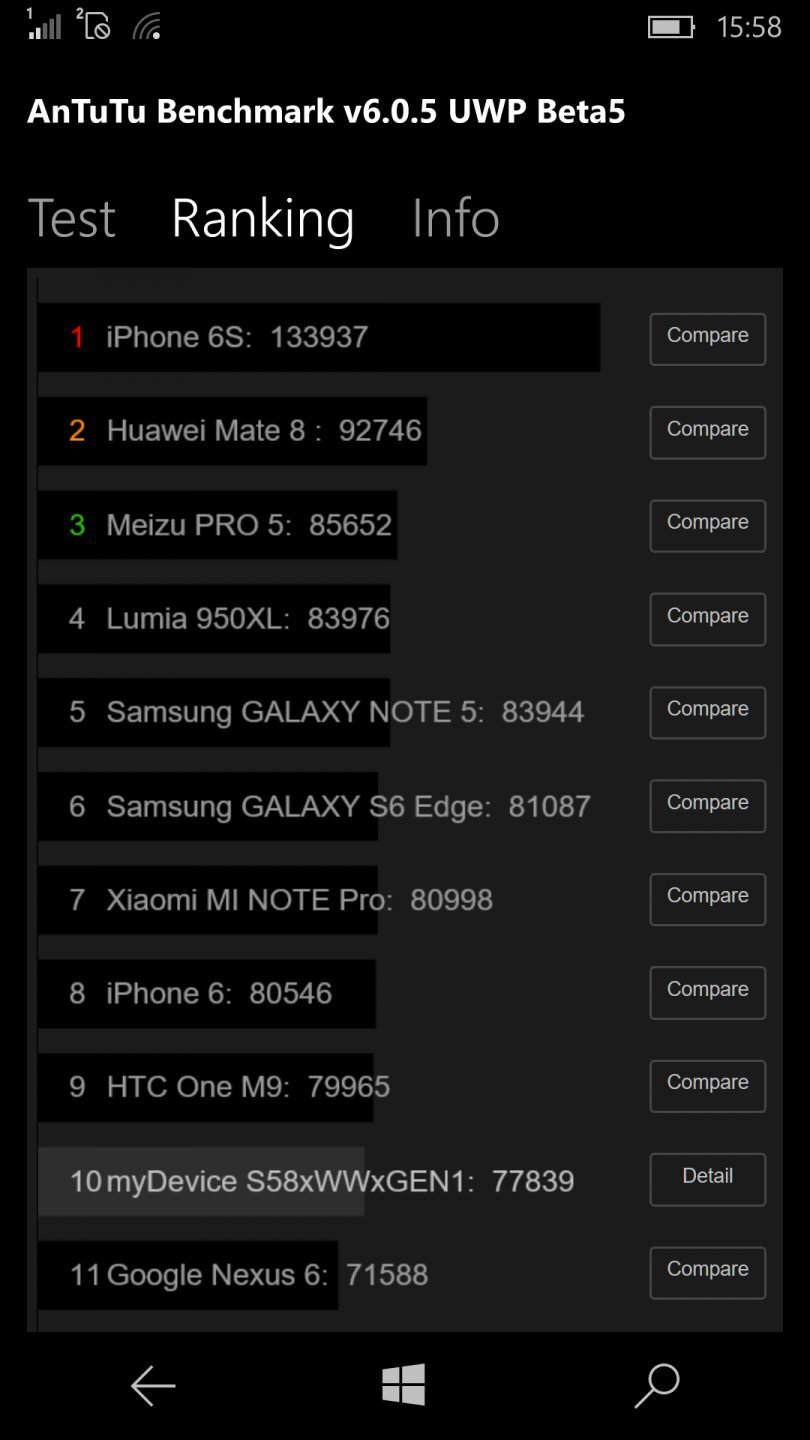The width and height of the screenshot is (810, 1440).
Task: Compare the Google Nexus 6 score
Action: [x=707, y=1273]
